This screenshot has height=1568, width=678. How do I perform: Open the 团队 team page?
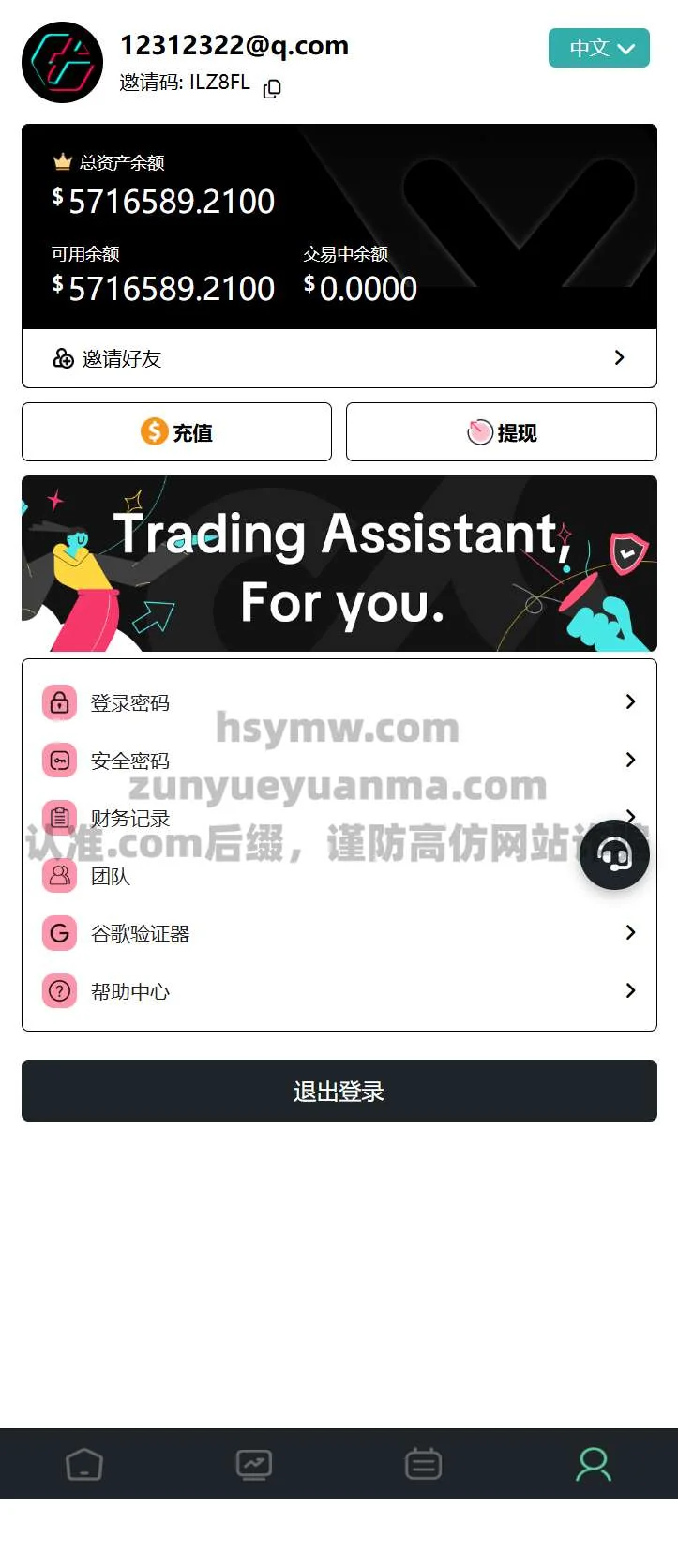click(281, 876)
